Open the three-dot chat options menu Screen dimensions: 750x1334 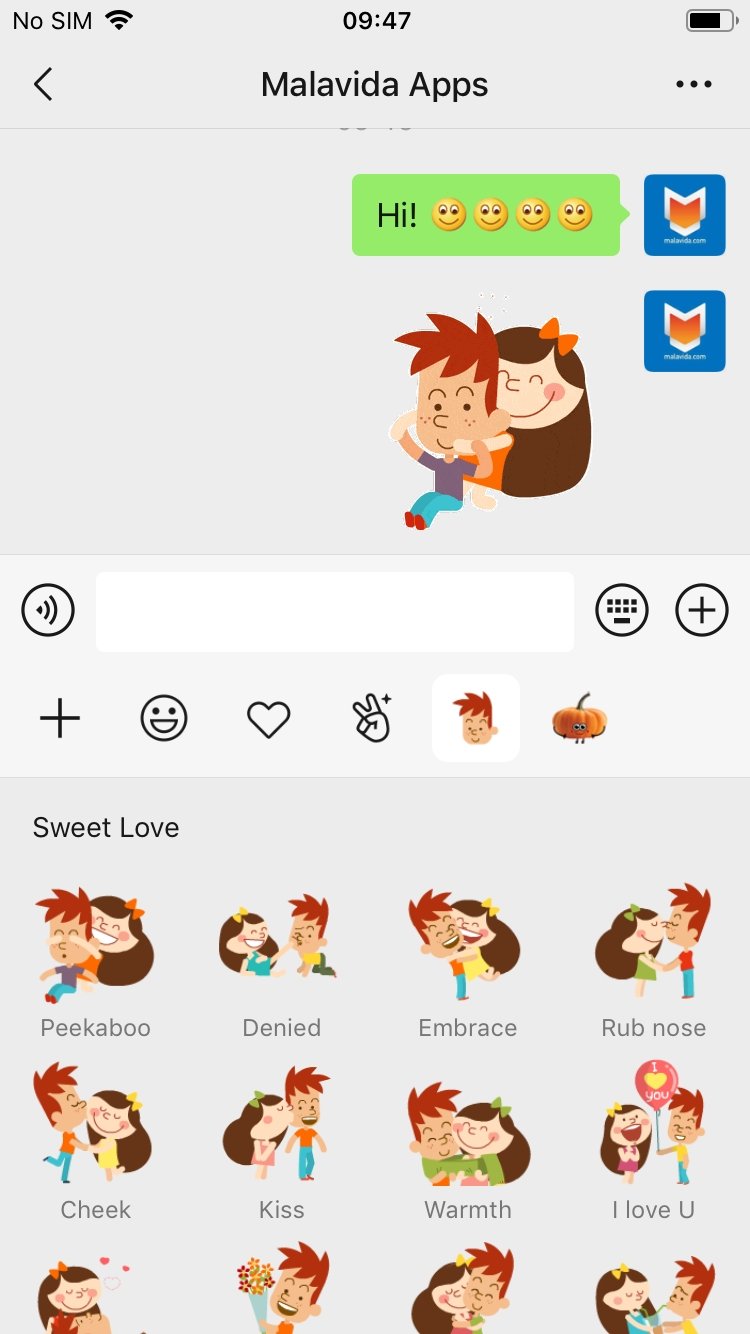[x=694, y=85]
